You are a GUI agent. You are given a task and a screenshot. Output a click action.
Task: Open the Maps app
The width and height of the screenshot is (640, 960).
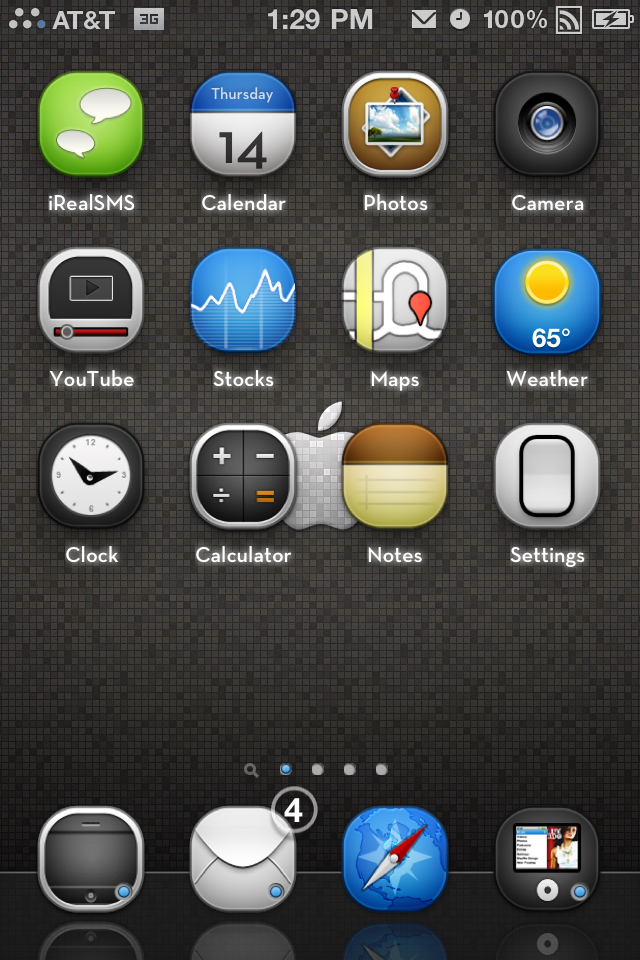click(x=395, y=300)
